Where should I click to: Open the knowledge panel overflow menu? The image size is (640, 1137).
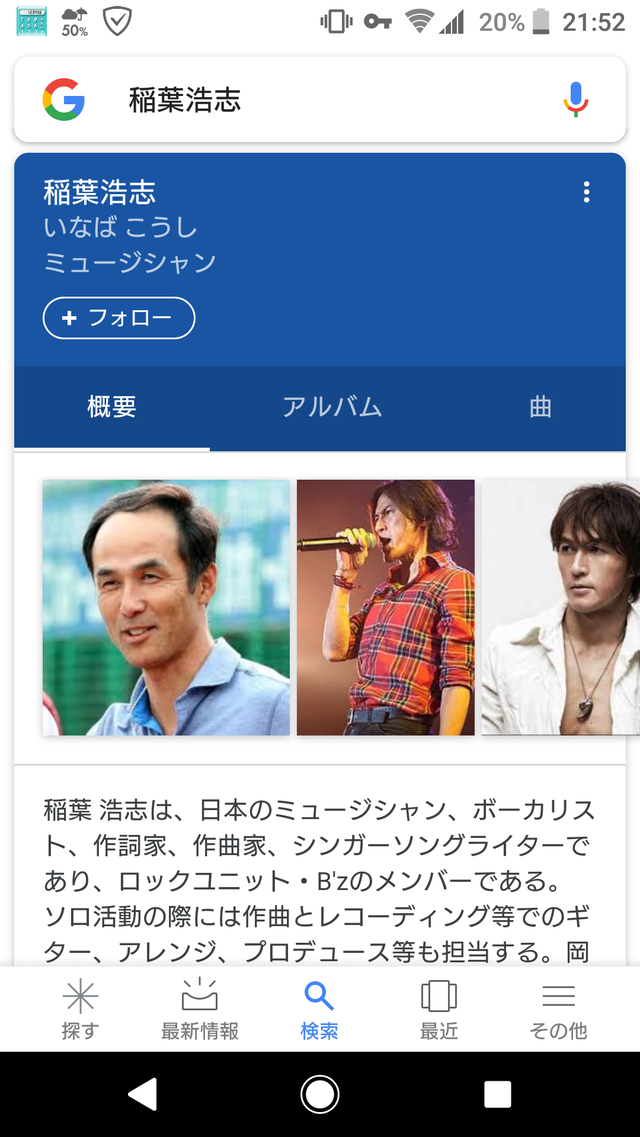586,192
